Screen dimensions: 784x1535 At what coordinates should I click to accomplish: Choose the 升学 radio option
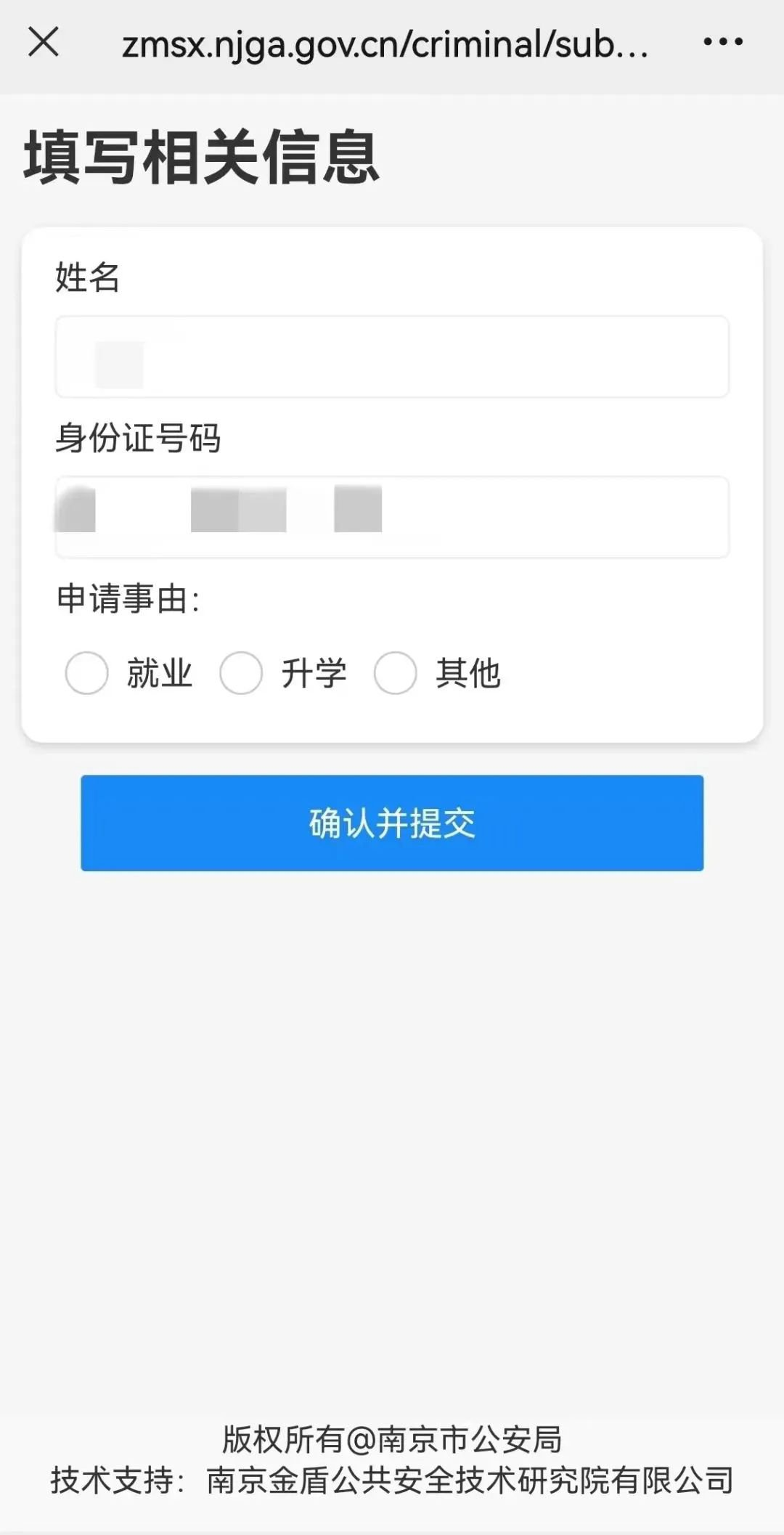click(241, 673)
